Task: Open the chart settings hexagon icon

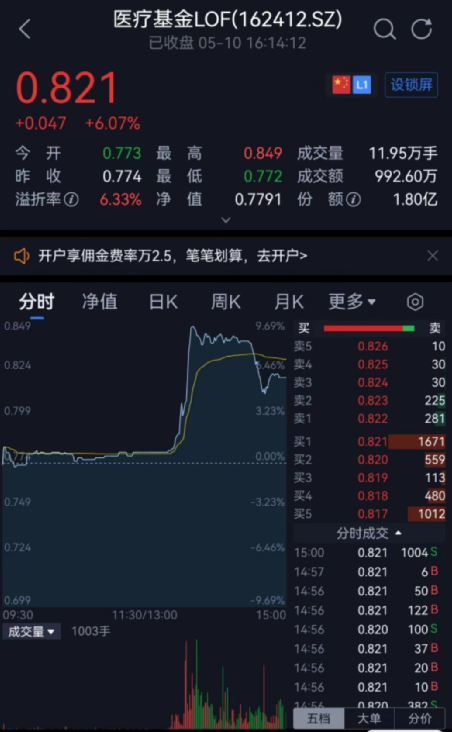Action: click(x=415, y=302)
